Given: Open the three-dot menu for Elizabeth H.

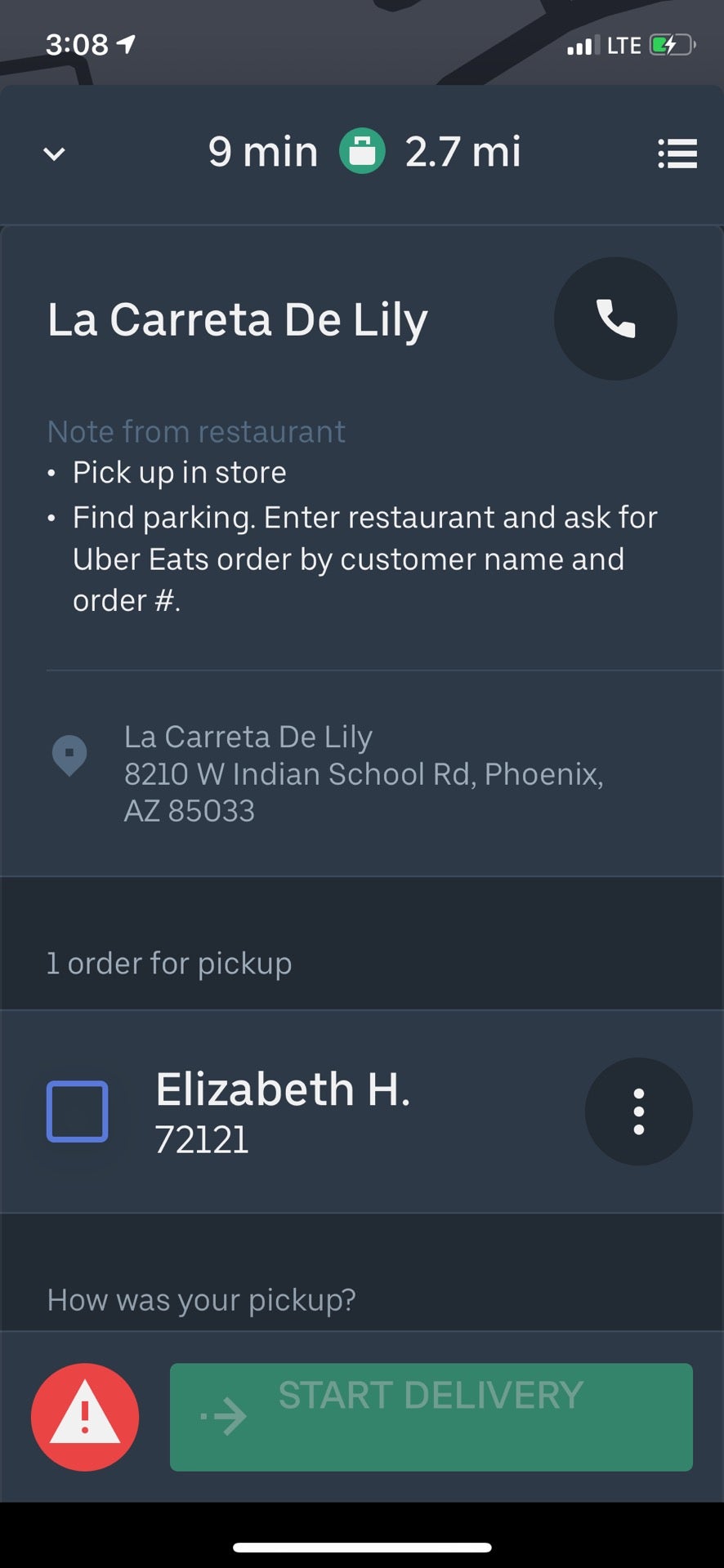Looking at the screenshot, I should (639, 1111).
